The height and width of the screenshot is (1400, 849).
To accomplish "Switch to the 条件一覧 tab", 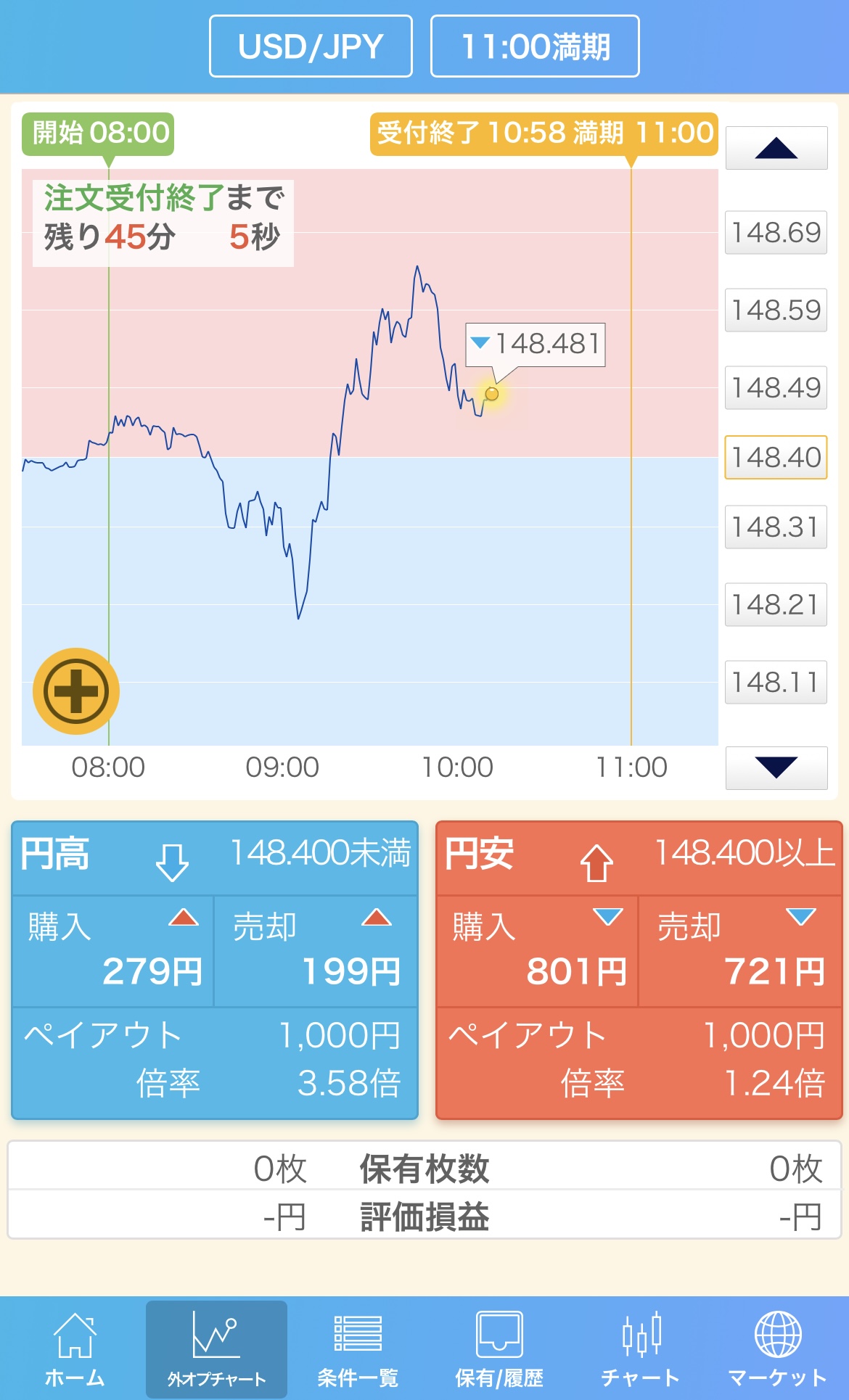I will click(358, 1349).
